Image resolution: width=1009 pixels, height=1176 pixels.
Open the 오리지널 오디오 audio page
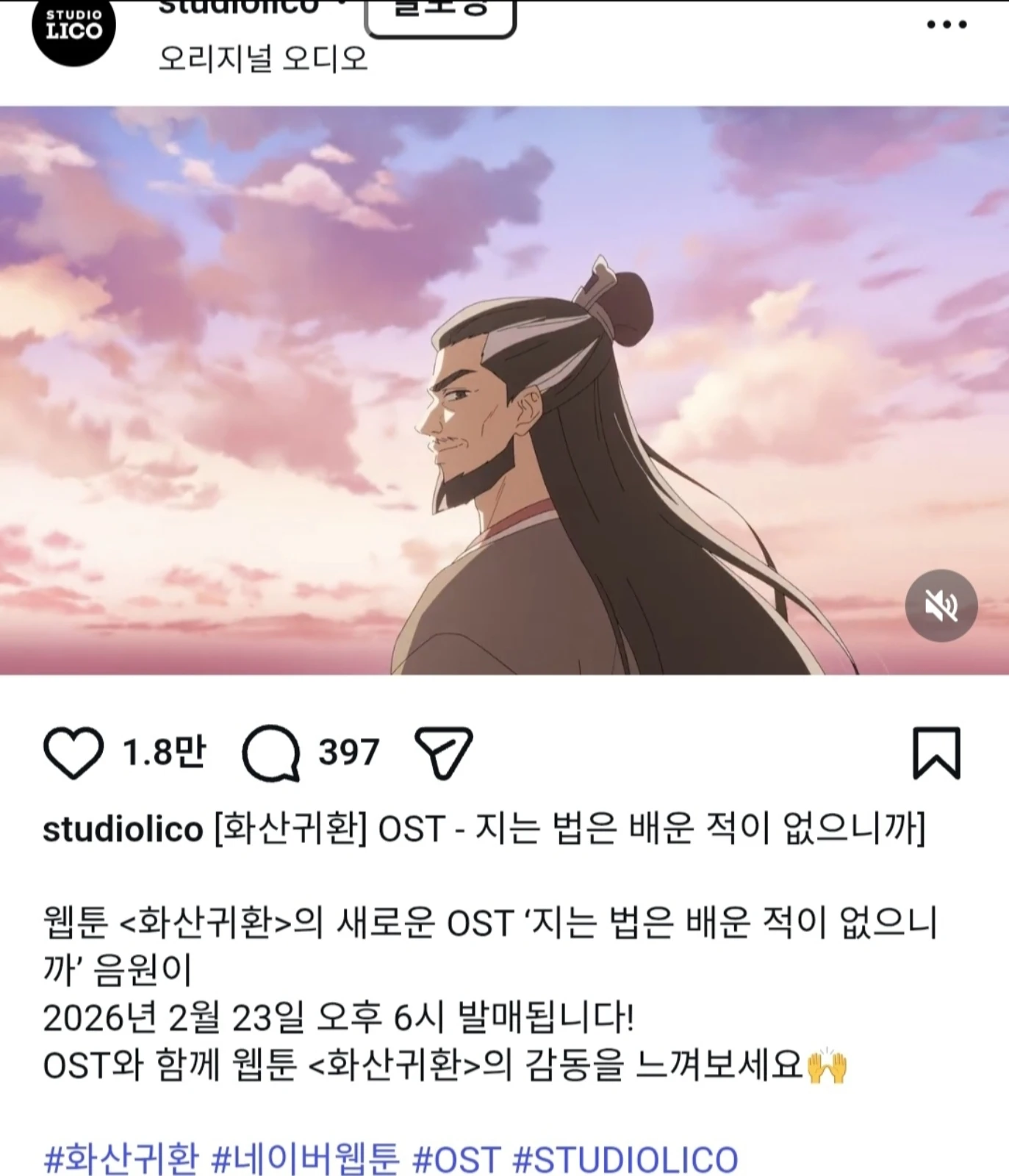263,59
